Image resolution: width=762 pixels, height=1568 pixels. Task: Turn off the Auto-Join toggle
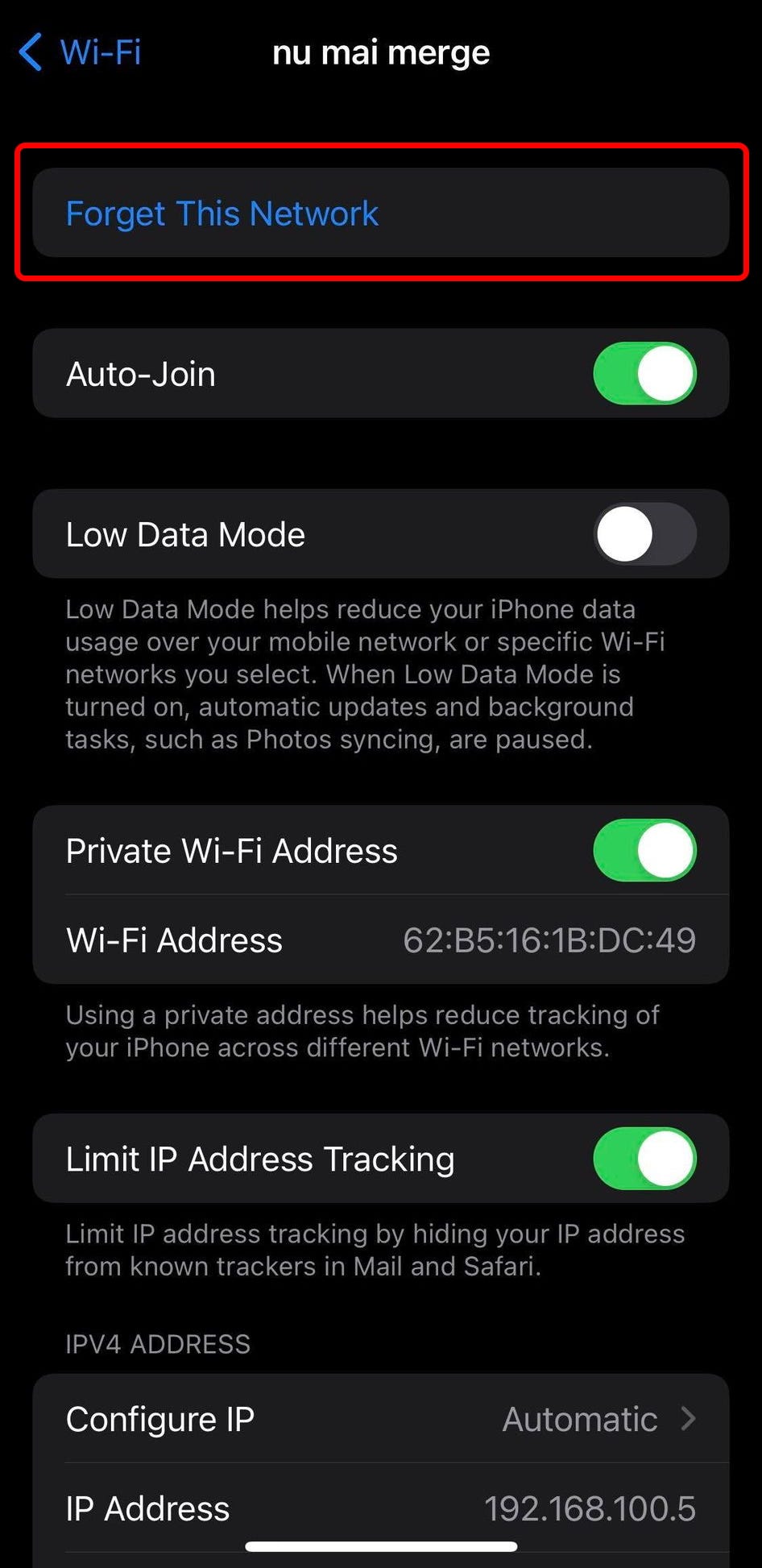tap(644, 373)
